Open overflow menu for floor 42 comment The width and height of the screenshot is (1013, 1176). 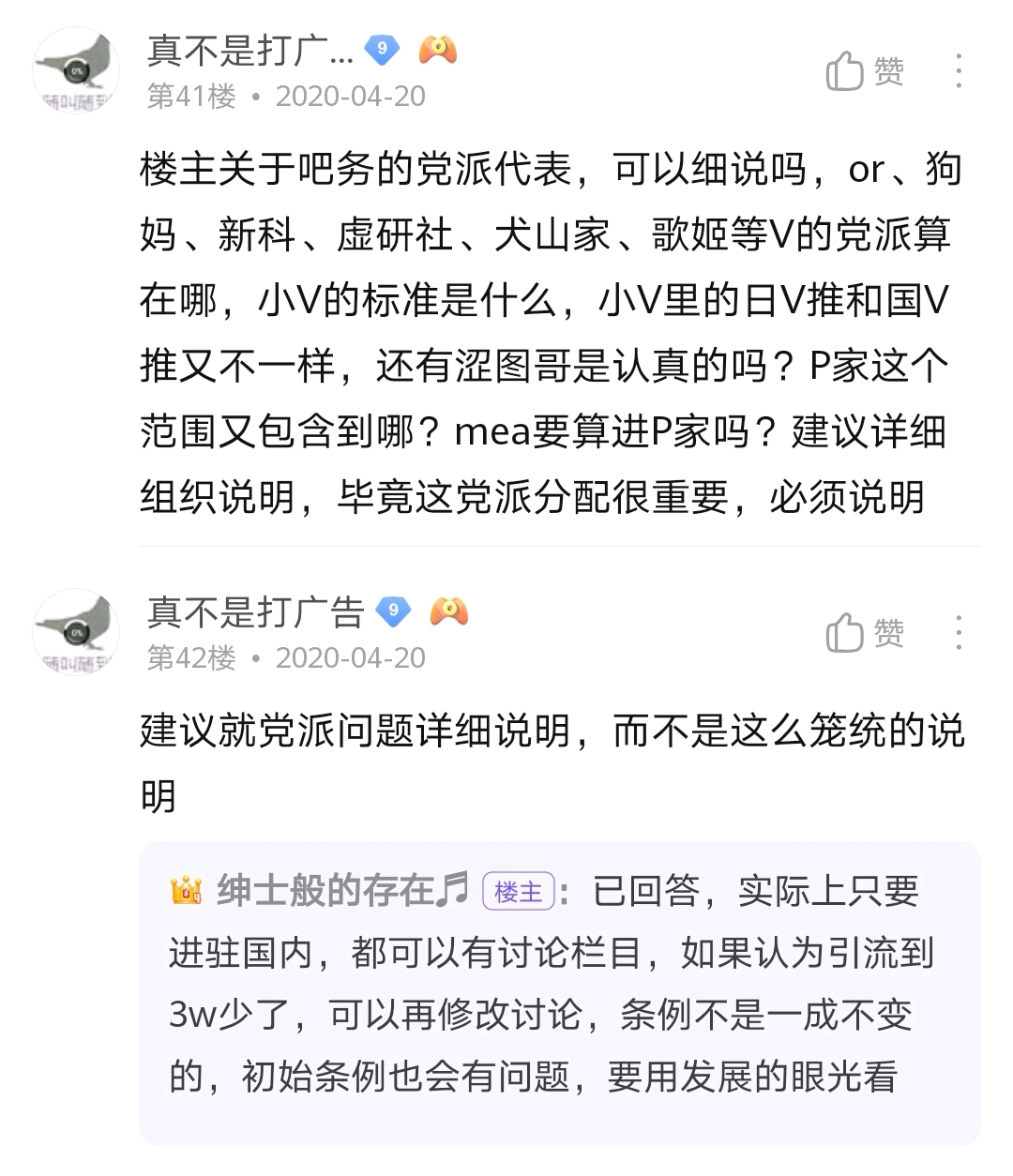(x=958, y=633)
